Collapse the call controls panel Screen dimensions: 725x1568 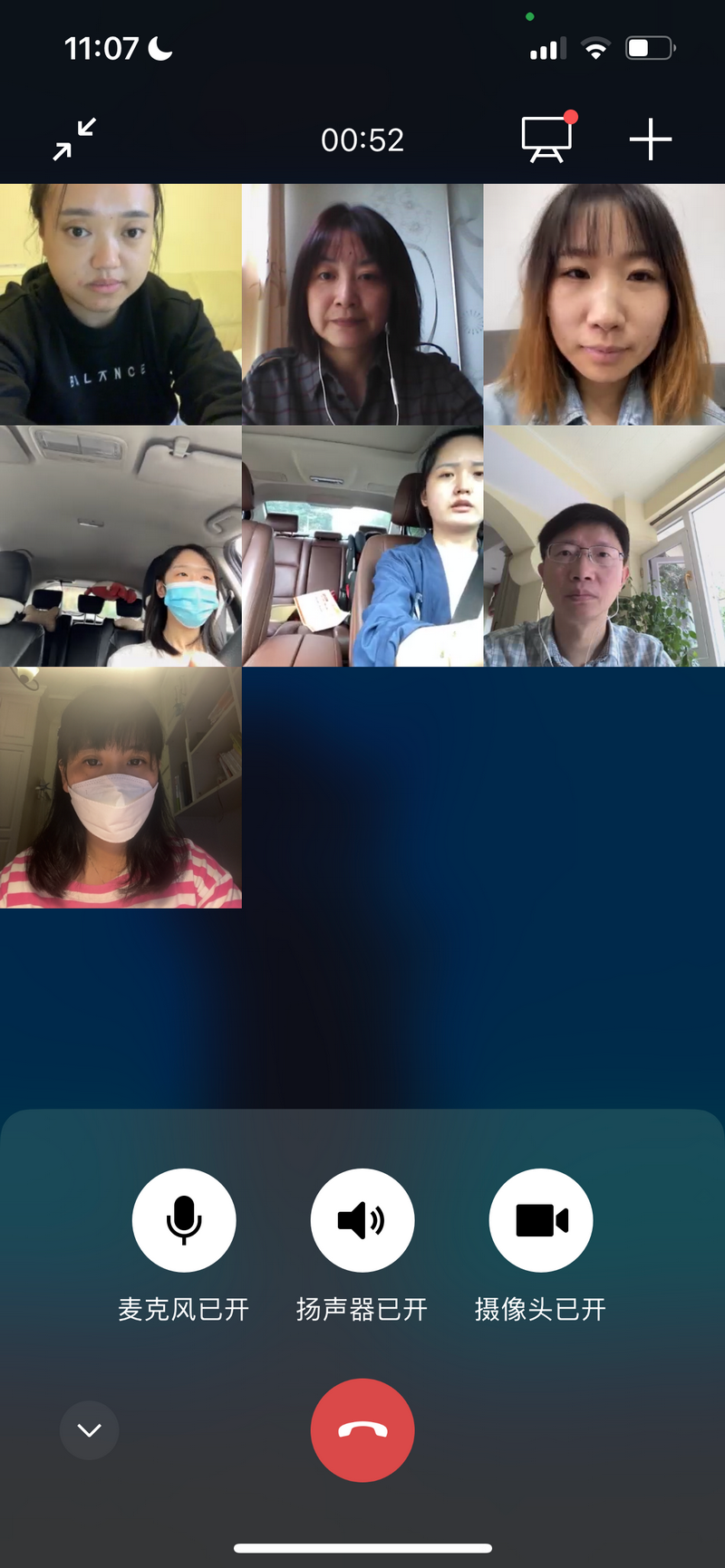click(89, 1430)
